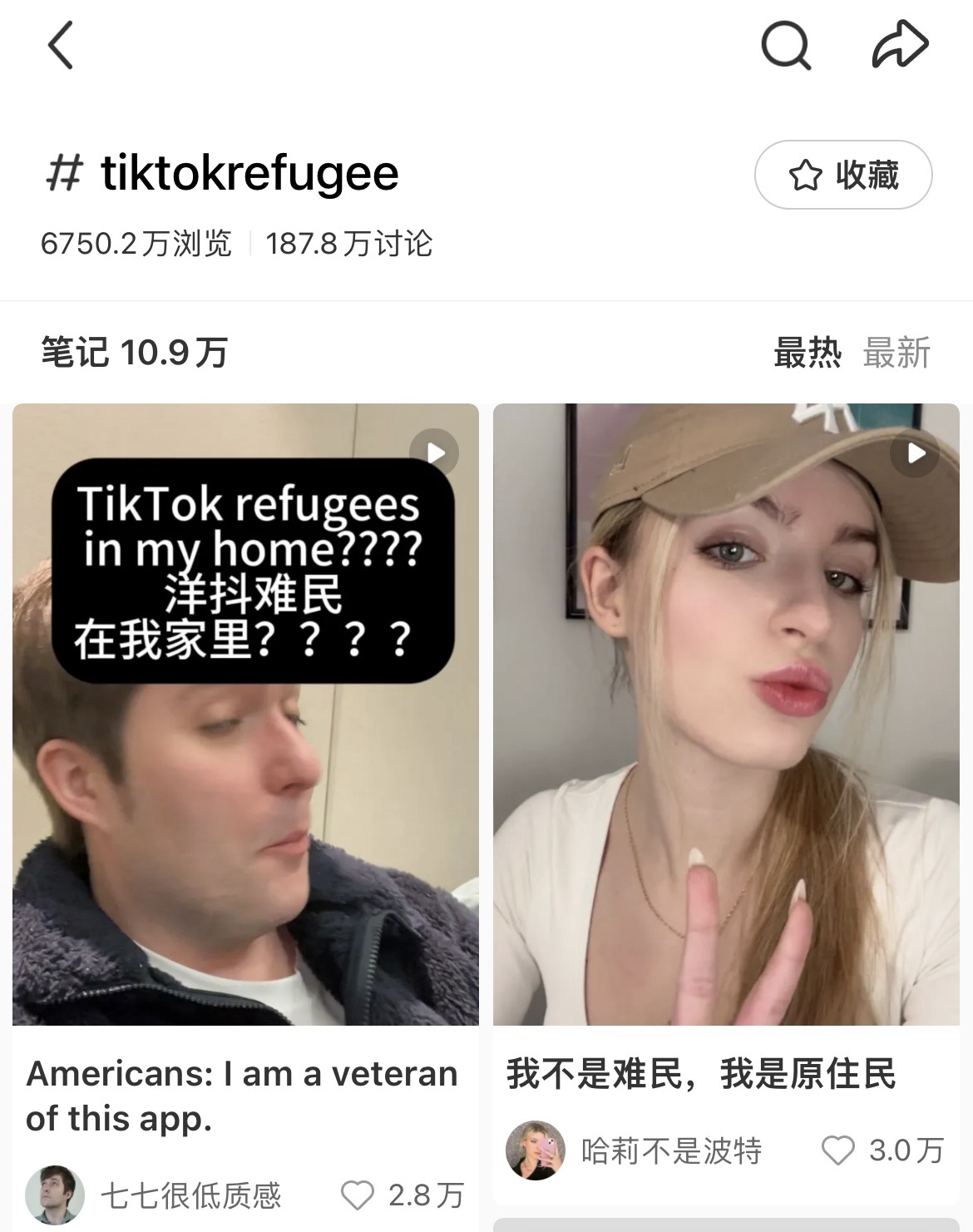Open the "TikTok refugees in my home" video
Screen dimensions: 973x1232
[x=245, y=714]
